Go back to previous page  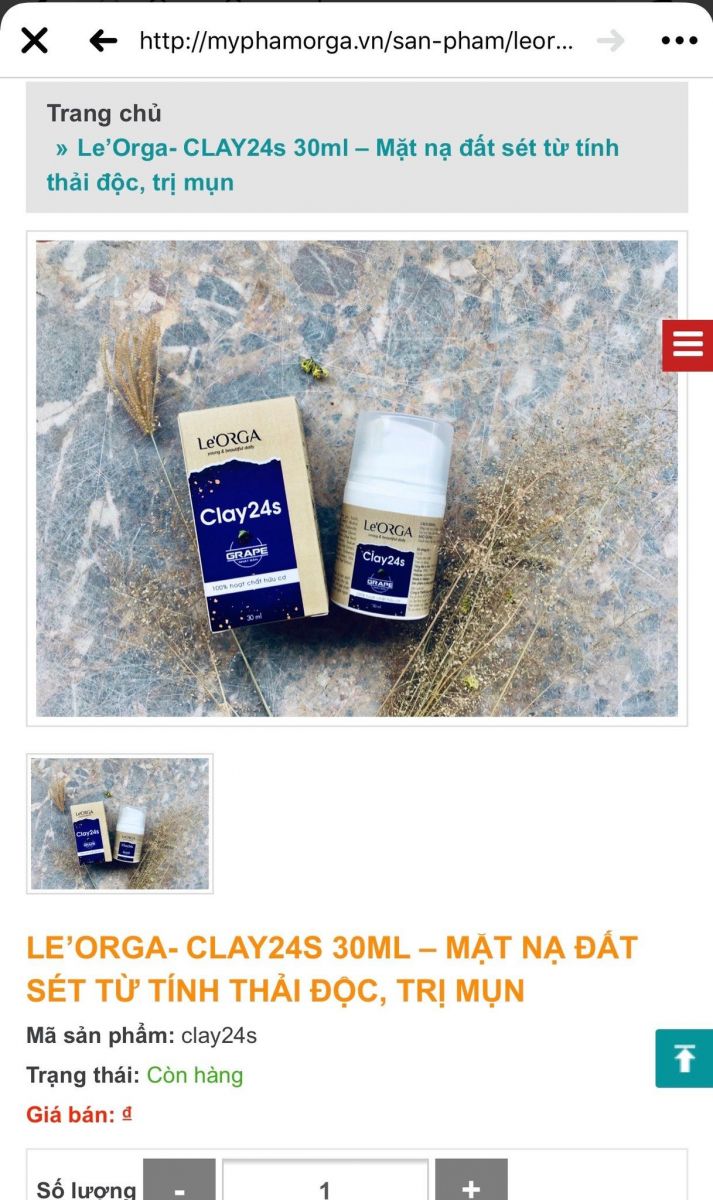[x=103, y=41]
